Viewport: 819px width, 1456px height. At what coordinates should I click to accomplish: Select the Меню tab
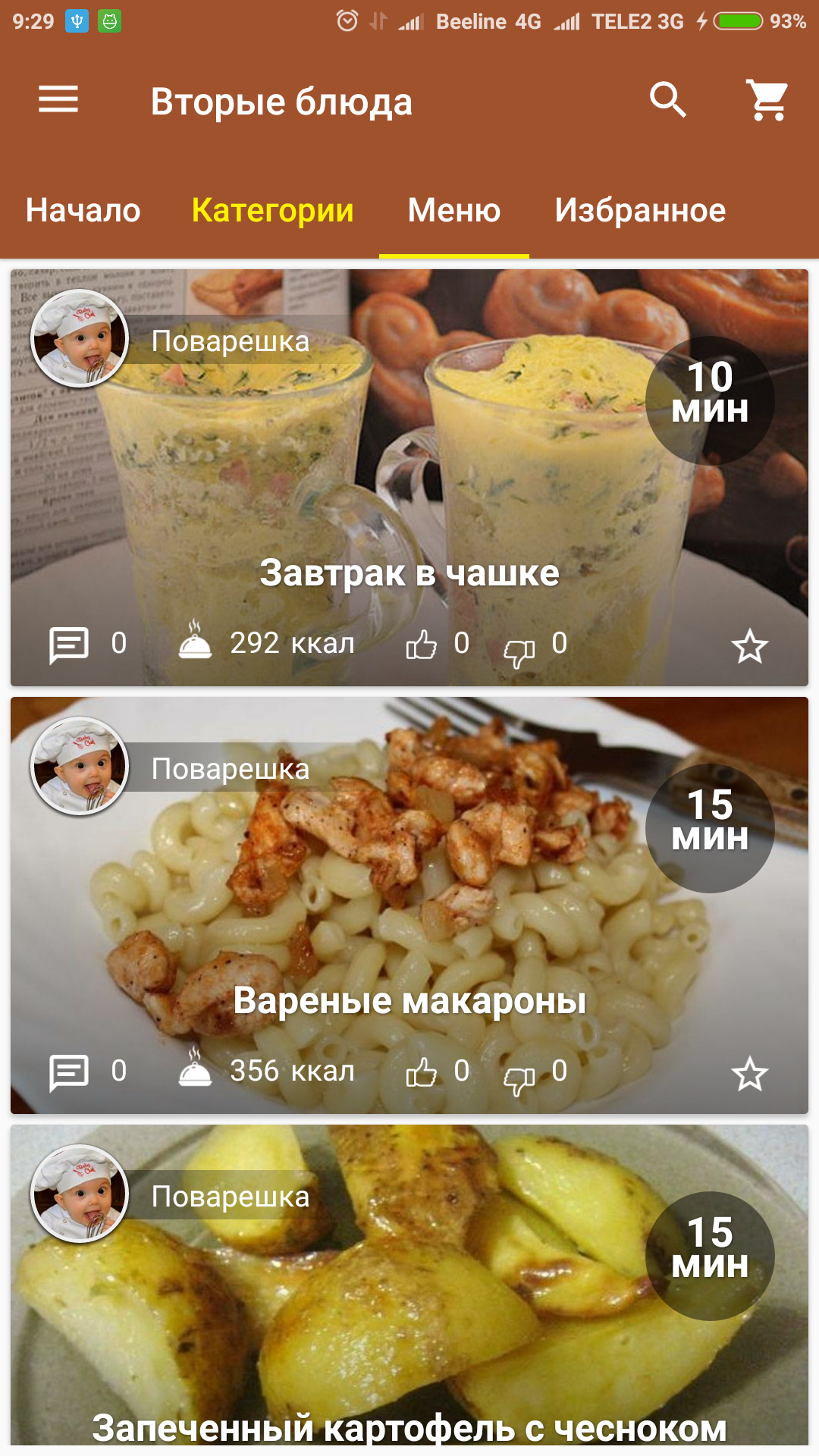tap(453, 210)
